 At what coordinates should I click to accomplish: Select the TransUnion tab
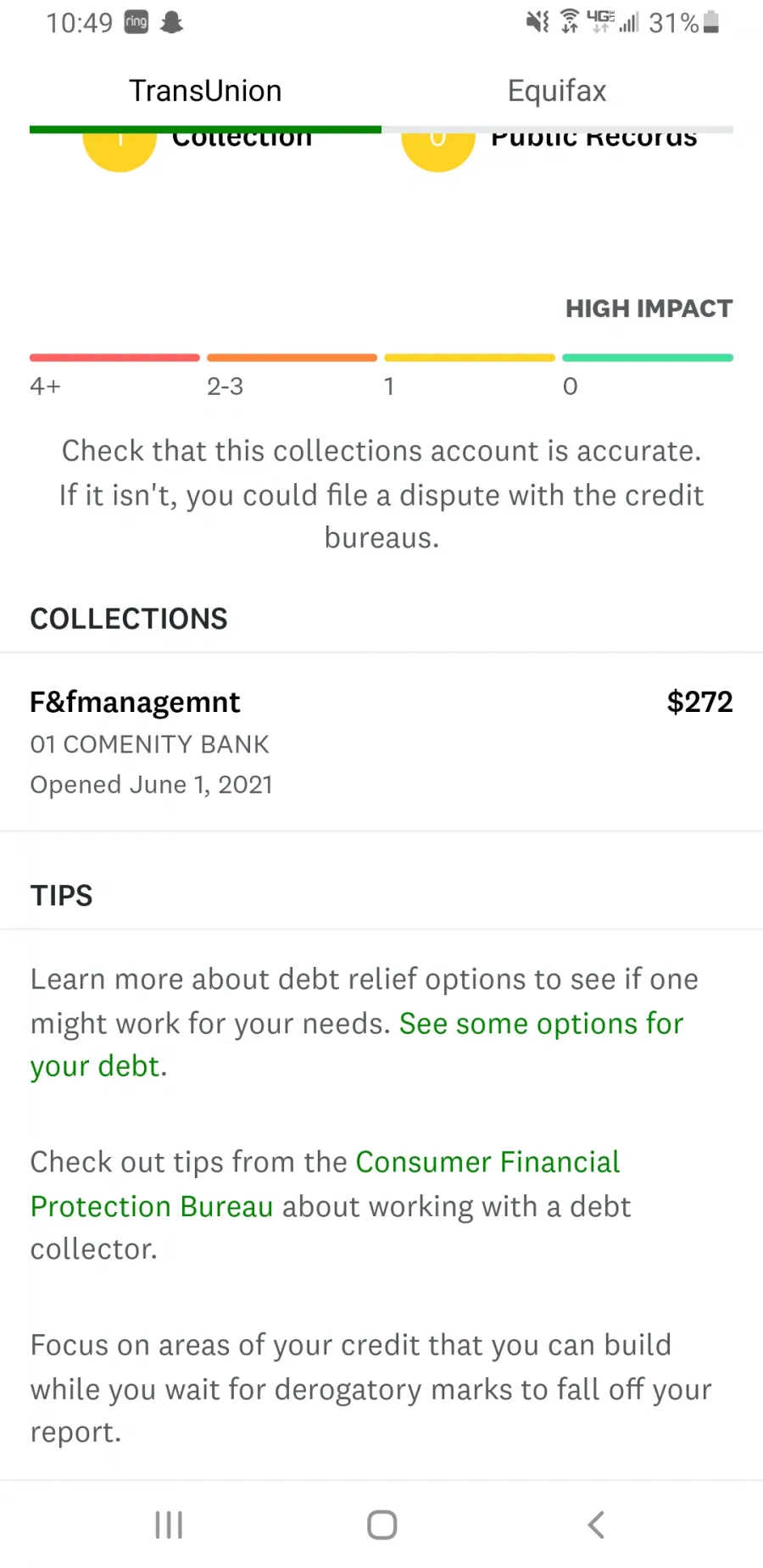(205, 91)
